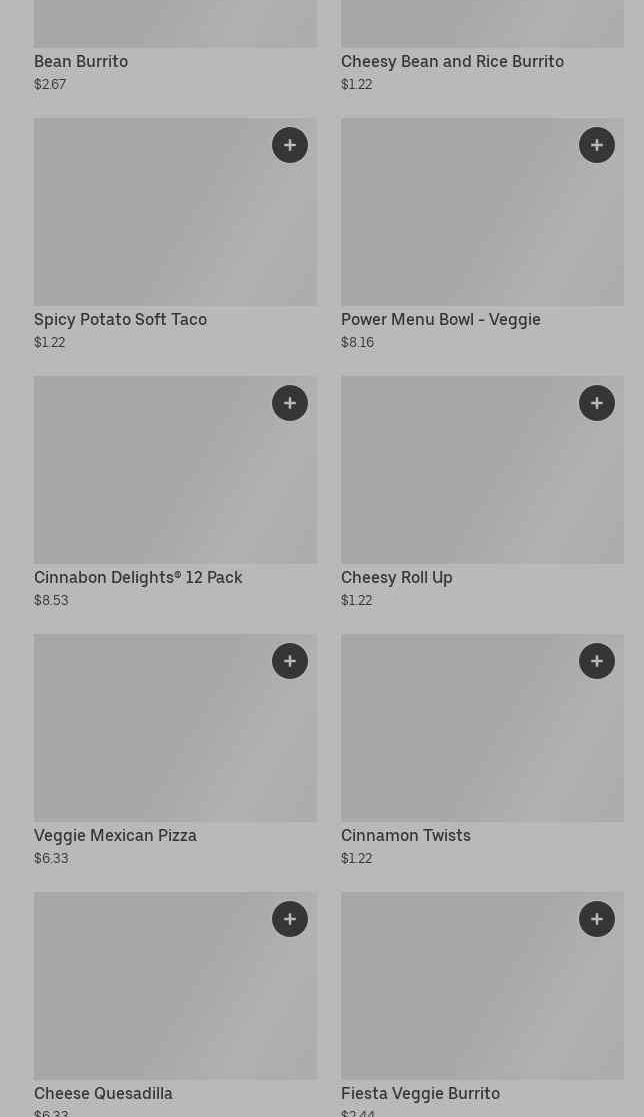This screenshot has height=1117, width=644.
Task: Open Cheese Quesadilla details
Action: coord(103,1093)
